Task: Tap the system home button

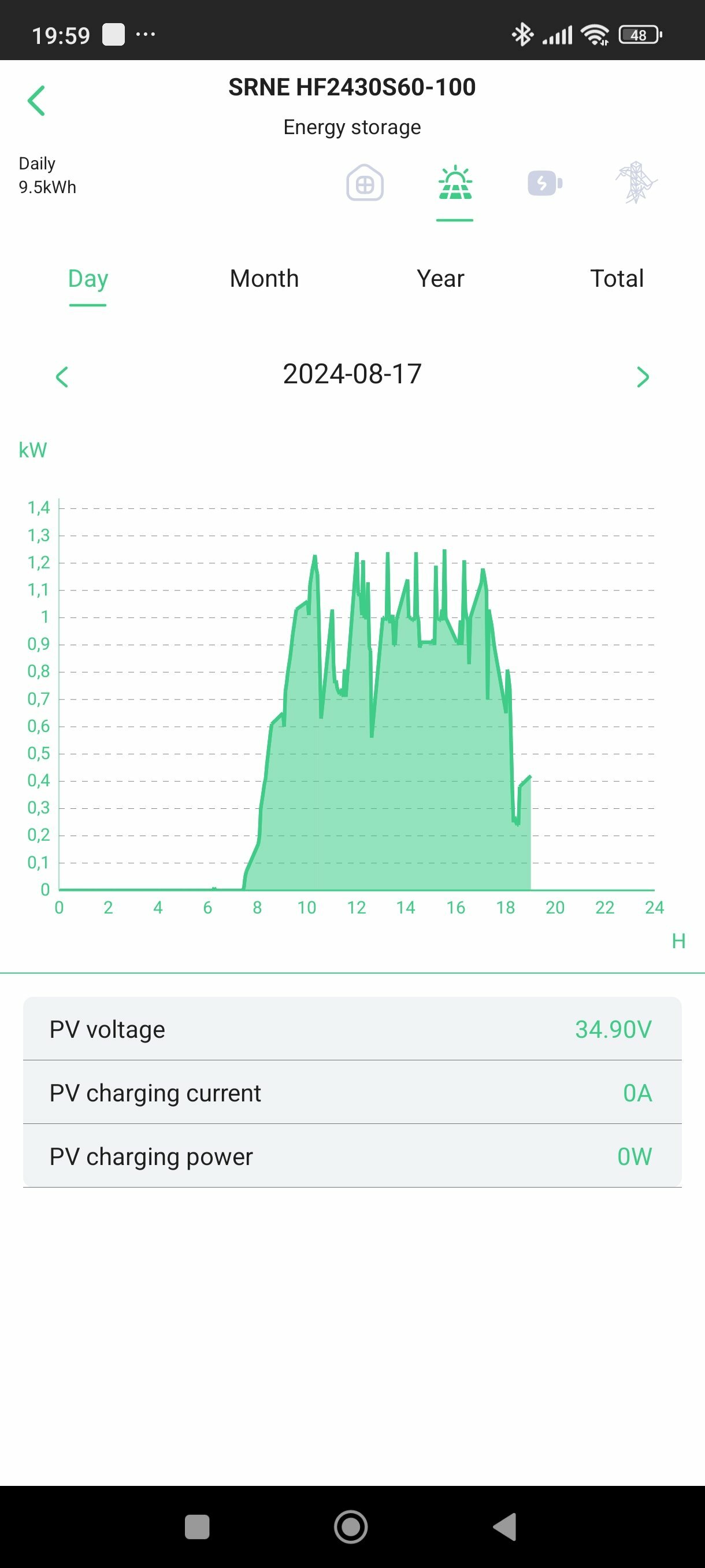Action: pyautogui.click(x=351, y=1526)
